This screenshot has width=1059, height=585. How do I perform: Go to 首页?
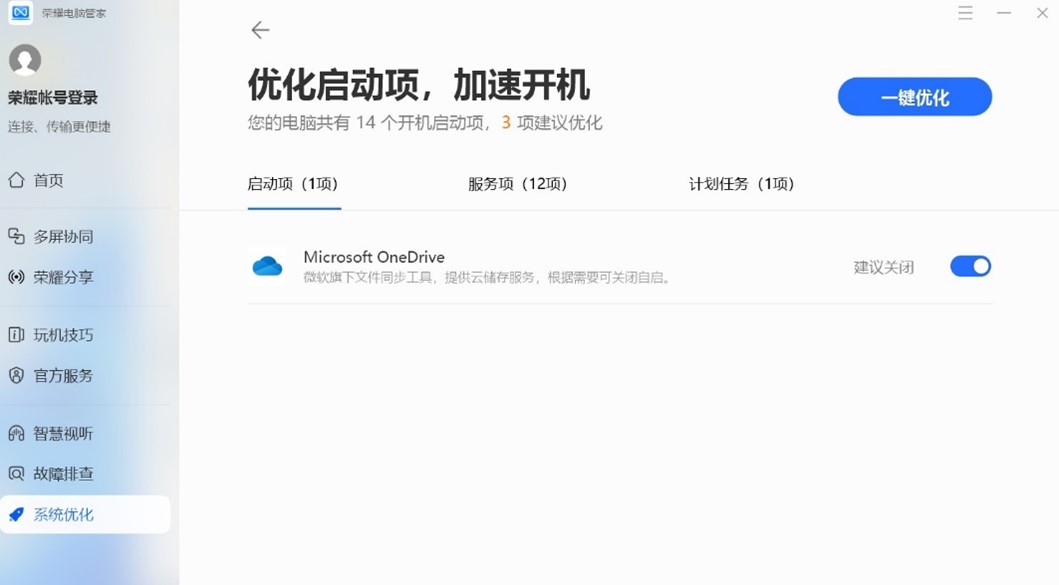click(48, 181)
